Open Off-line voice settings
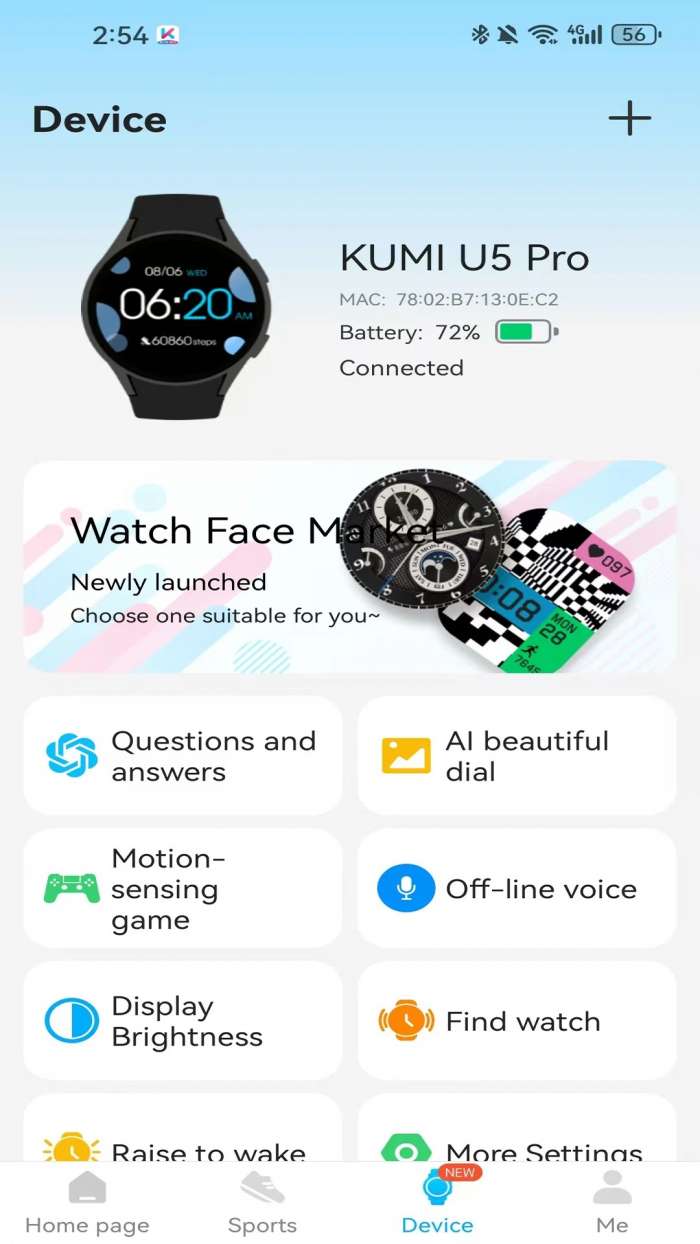The image size is (700, 1244). pyautogui.click(x=517, y=888)
